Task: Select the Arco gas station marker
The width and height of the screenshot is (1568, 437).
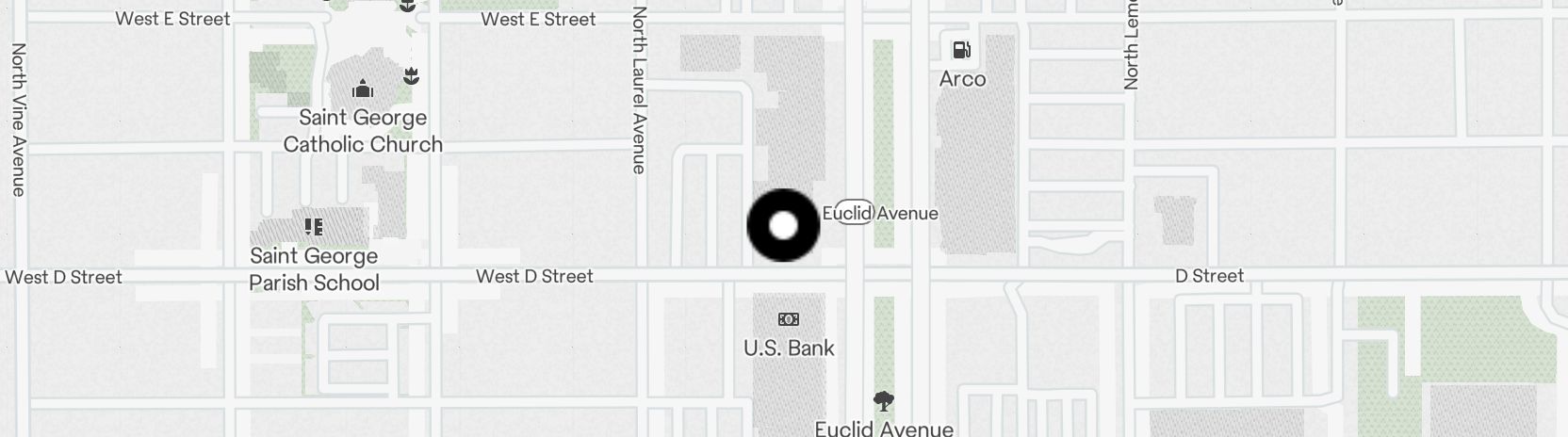Action: [961, 51]
